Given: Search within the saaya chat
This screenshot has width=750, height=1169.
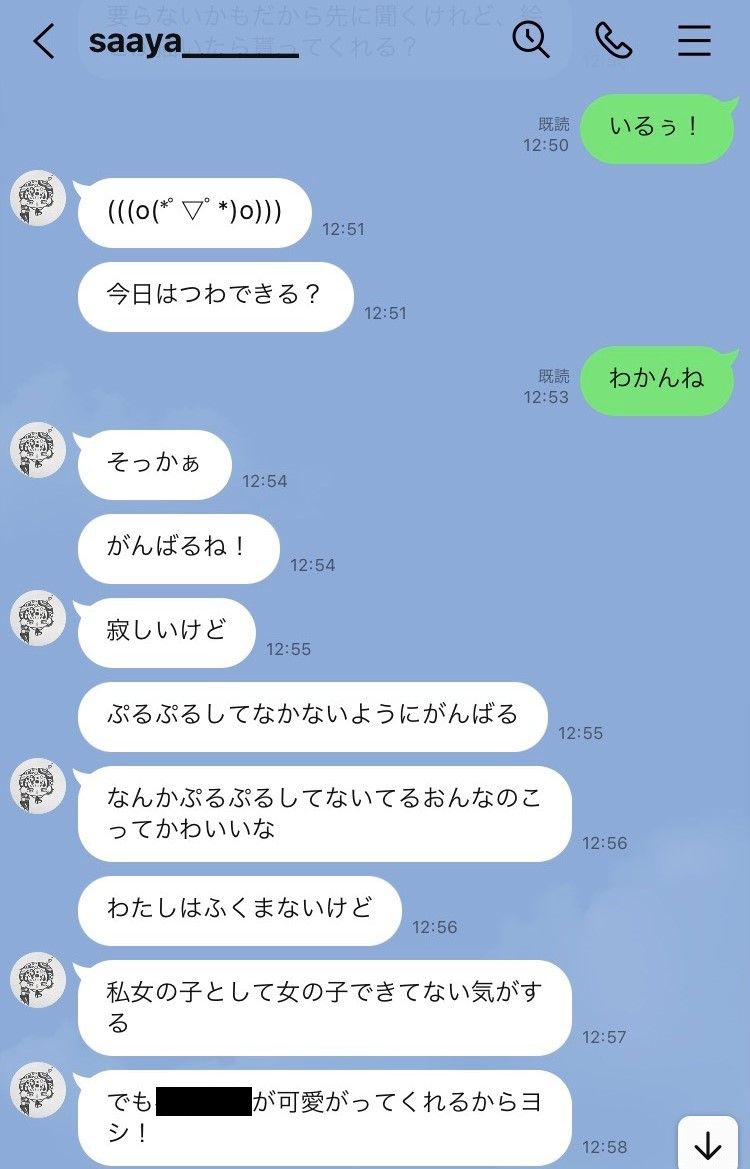Looking at the screenshot, I should [530, 40].
